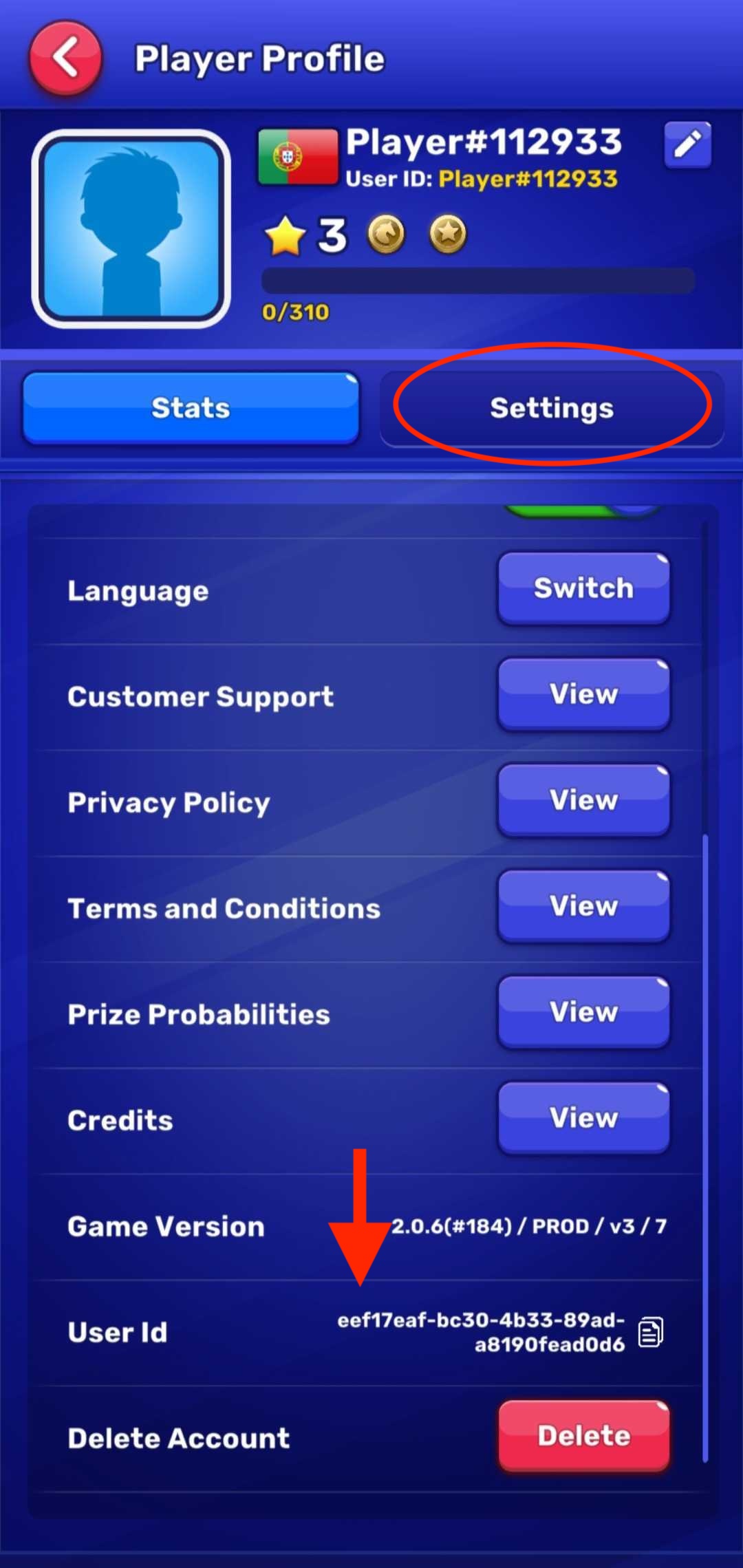
Task: Switch to the Stats tab
Action: (x=191, y=408)
